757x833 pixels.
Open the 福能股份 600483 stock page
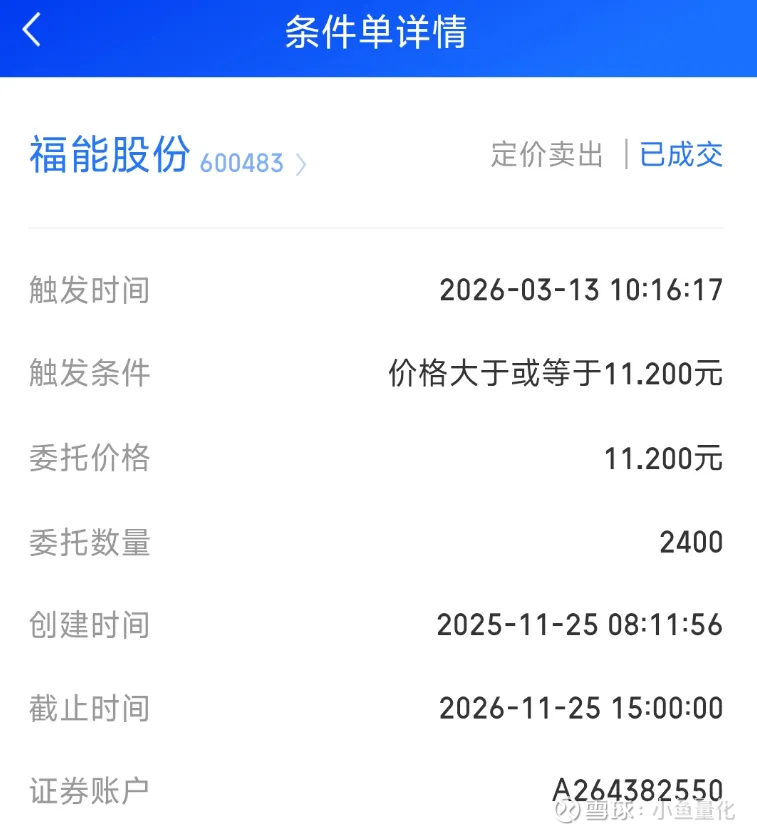pos(167,157)
